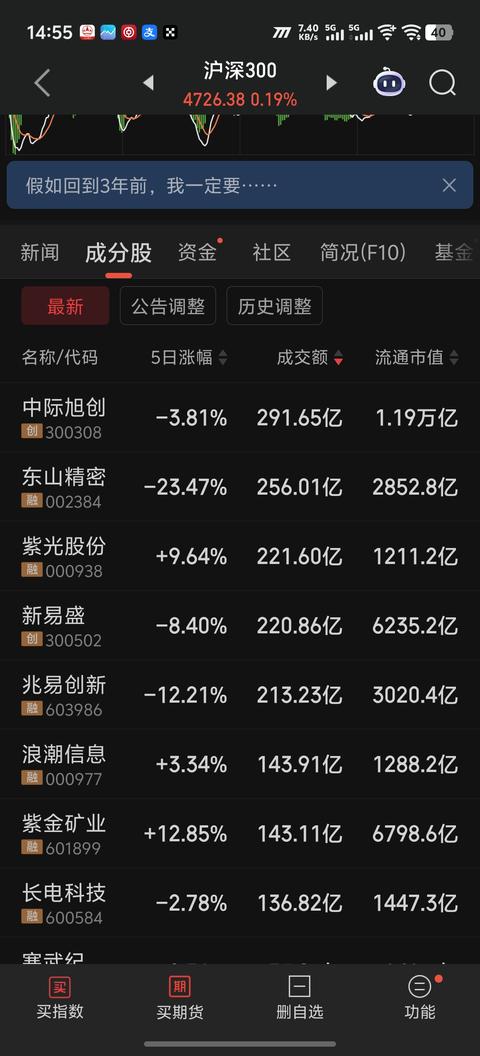The image size is (480, 1056).
Task: Switch to the 新闻 tab
Action: point(40,253)
